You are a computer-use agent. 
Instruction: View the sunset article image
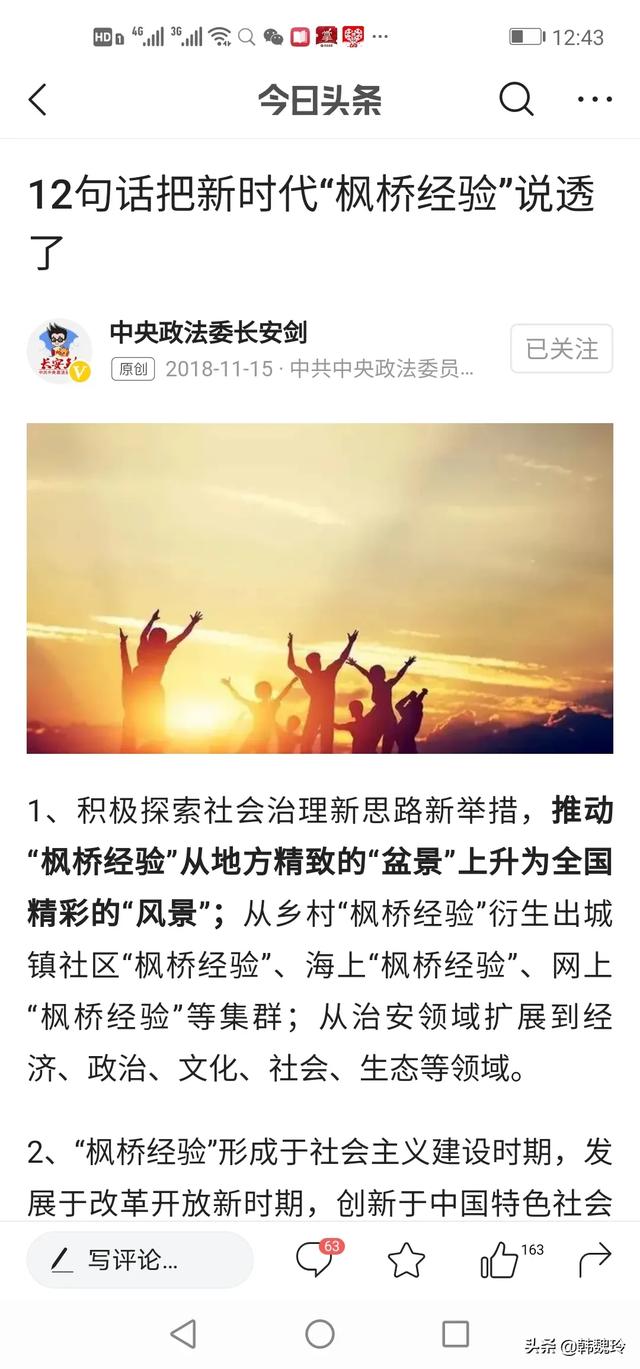320,588
